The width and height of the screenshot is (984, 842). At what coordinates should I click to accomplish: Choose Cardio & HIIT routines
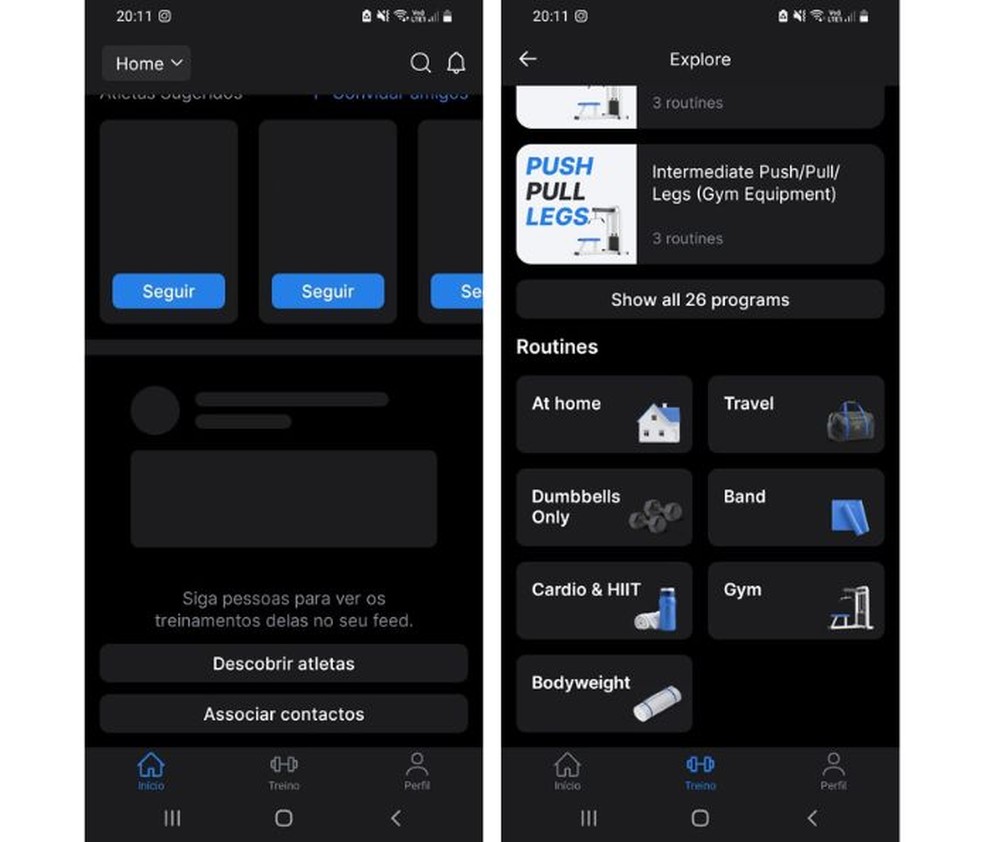click(604, 600)
